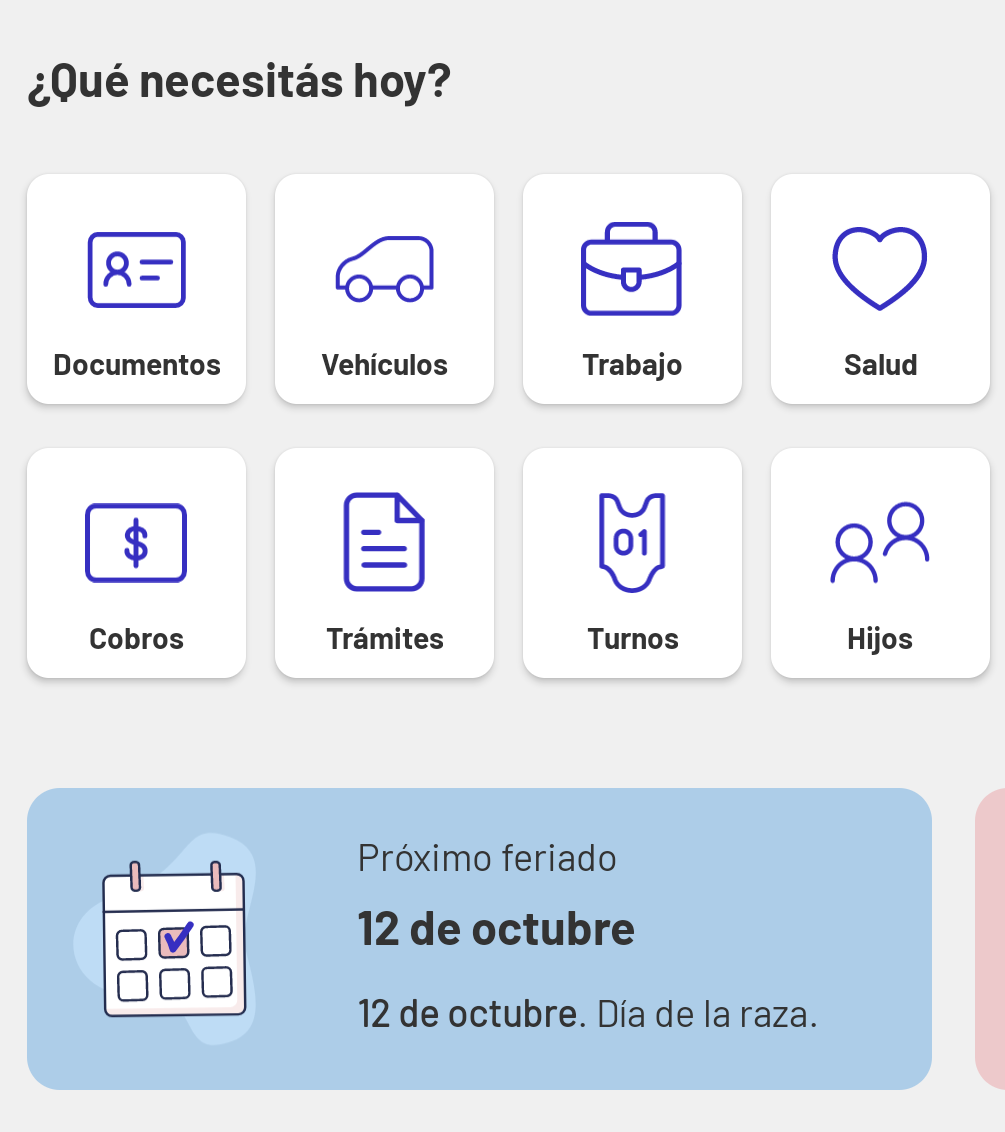The height and width of the screenshot is (1132, 1005).
Task: View the Cobros section
Action: pyautogui.click(x=136, y=563)
